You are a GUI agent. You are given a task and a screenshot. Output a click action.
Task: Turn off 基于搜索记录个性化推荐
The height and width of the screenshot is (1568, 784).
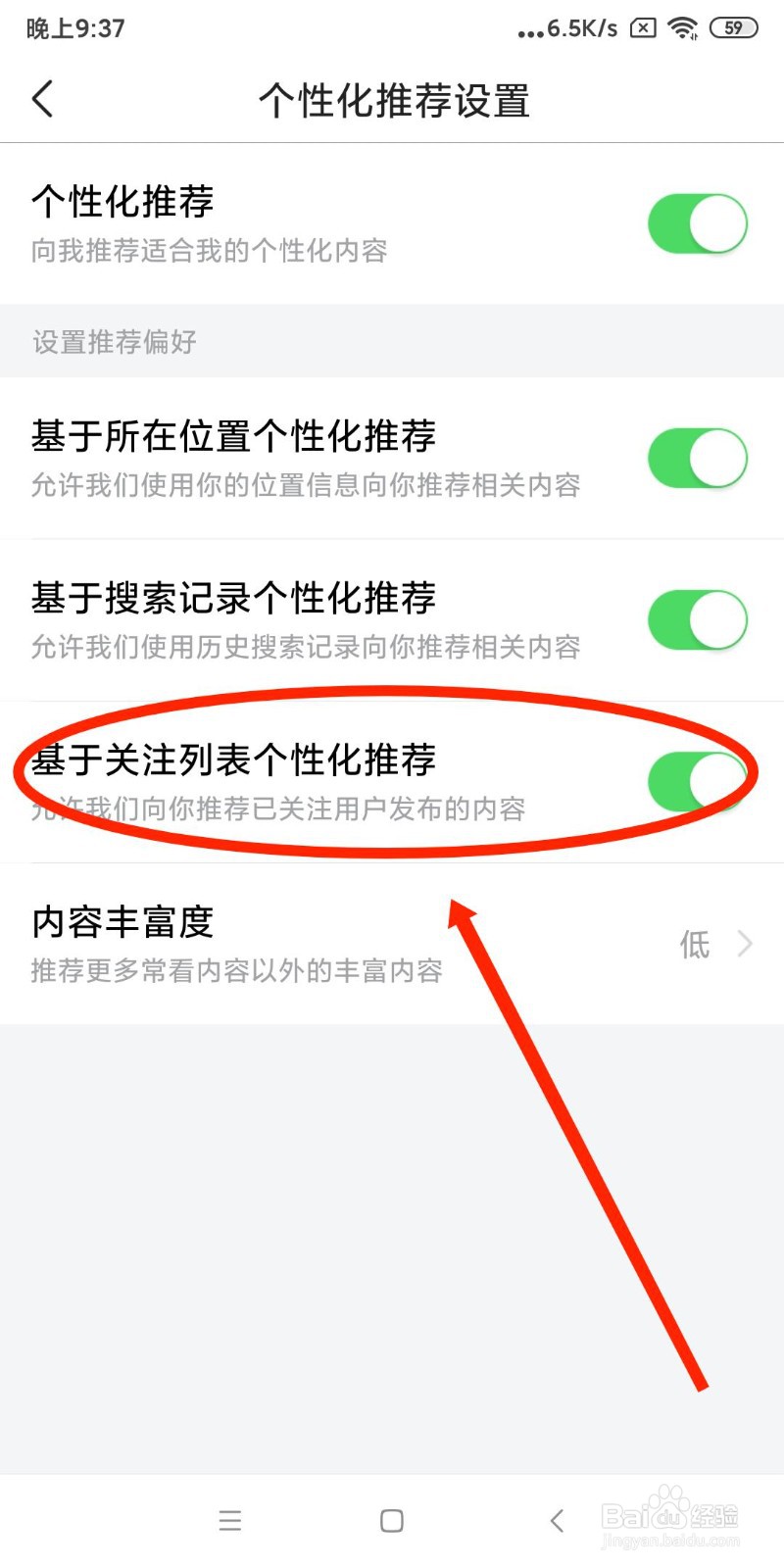(698, 619)
